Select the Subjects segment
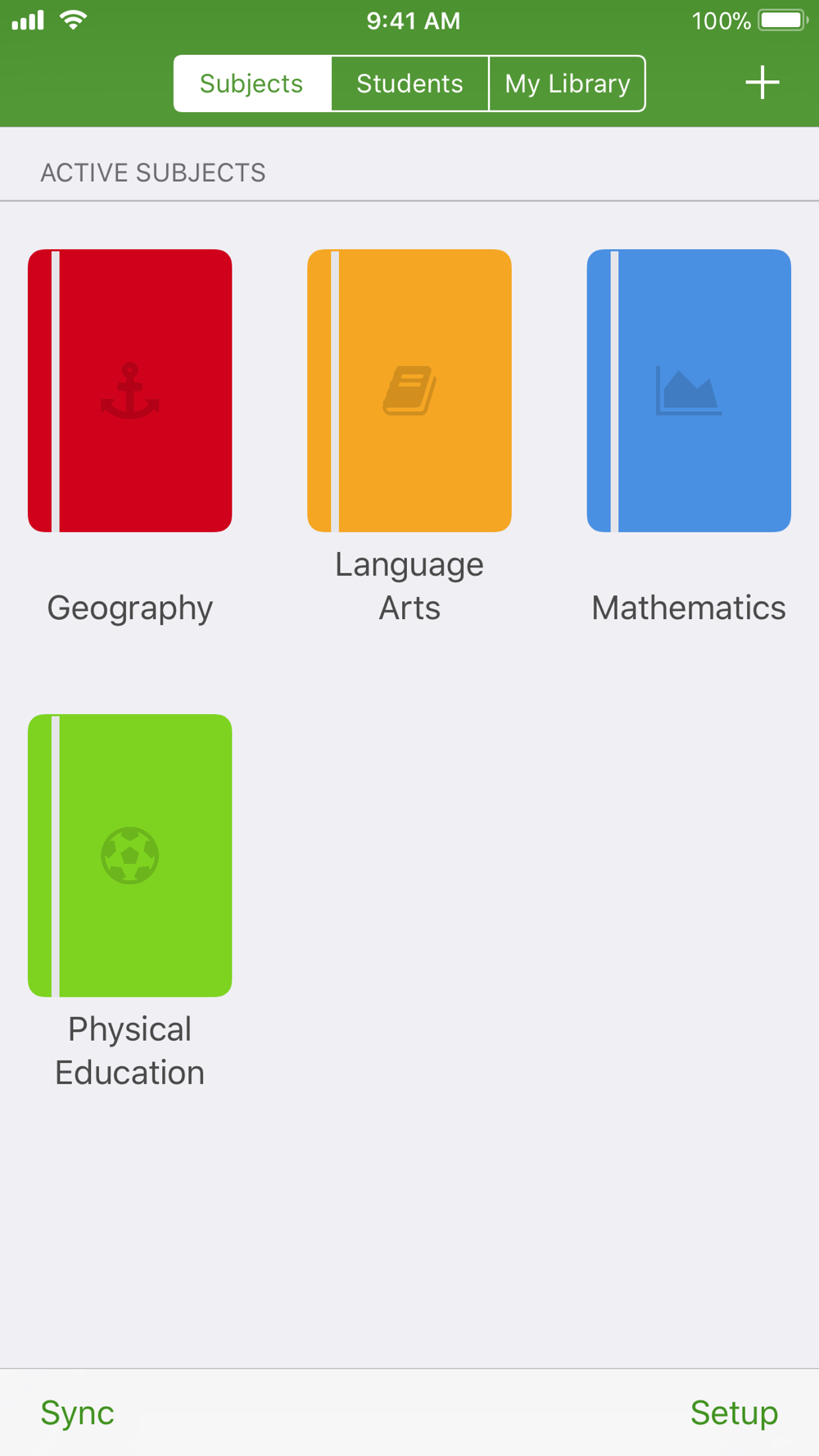 [252, 84]
